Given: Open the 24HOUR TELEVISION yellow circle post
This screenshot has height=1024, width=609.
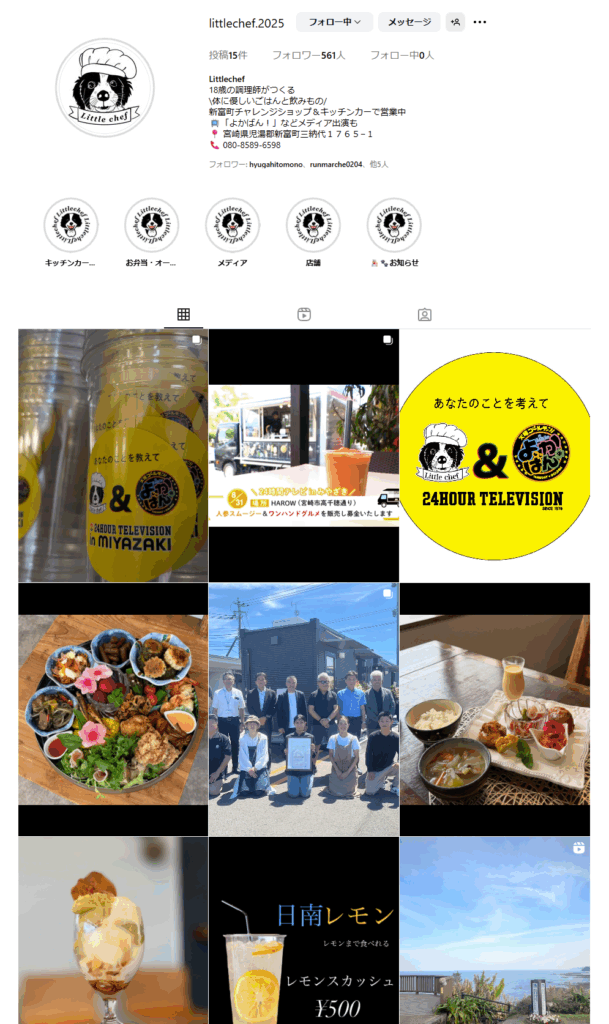Looking at the screenshot, I should pyautogui.click(x=494, y=456).
